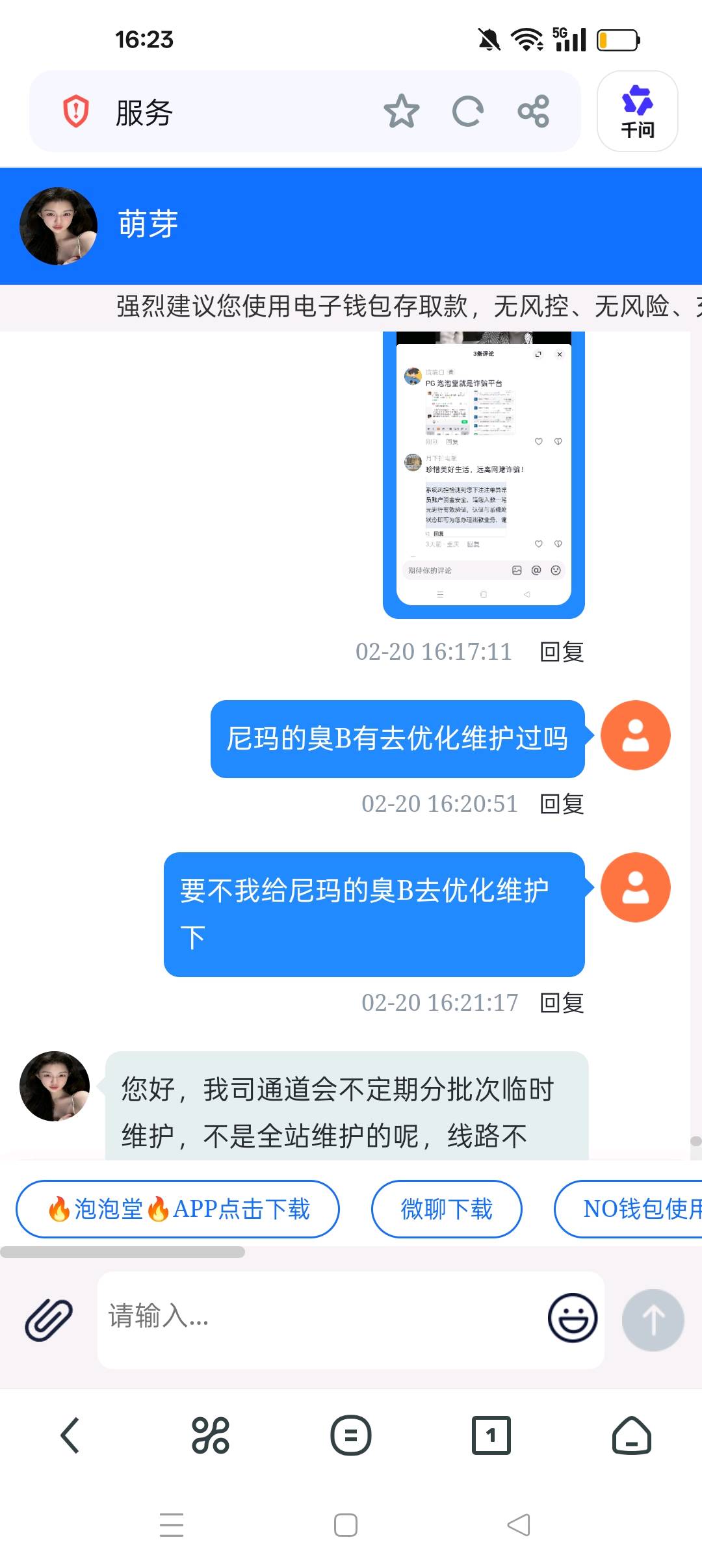Open the Qianwen AI assistant

coord(637,112)
